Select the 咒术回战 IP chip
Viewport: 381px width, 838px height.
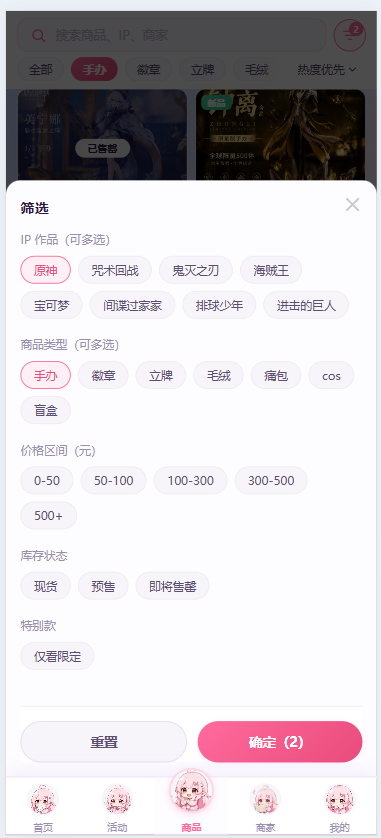(115, 270)
